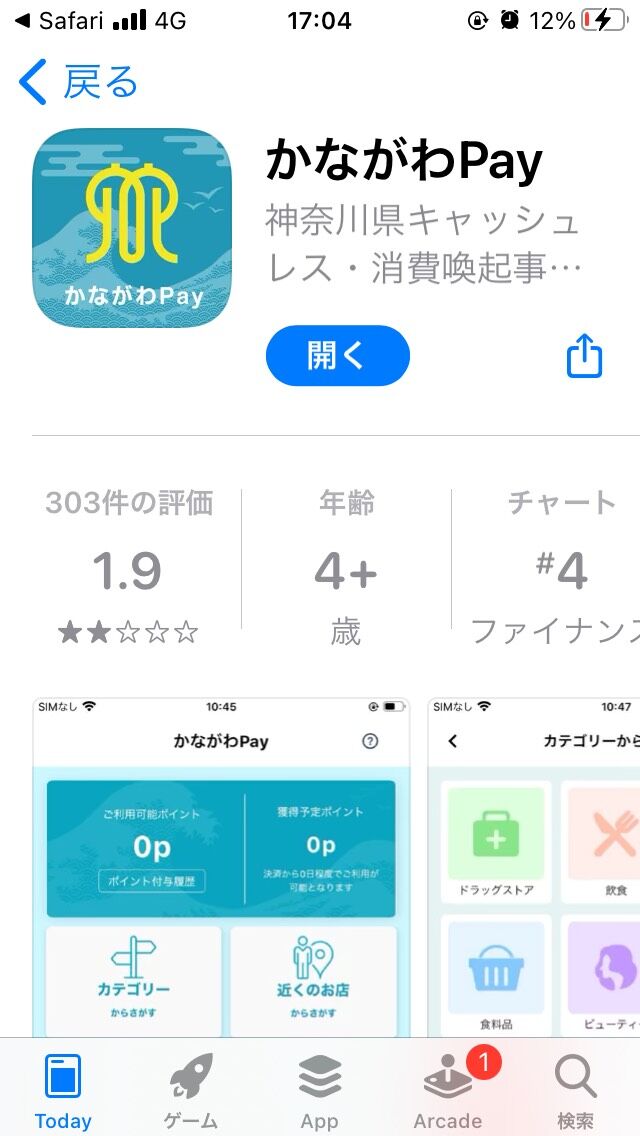Screen dimensions: 640x1136
Task: Go back using the 戻る button
Action: point(78,82)
